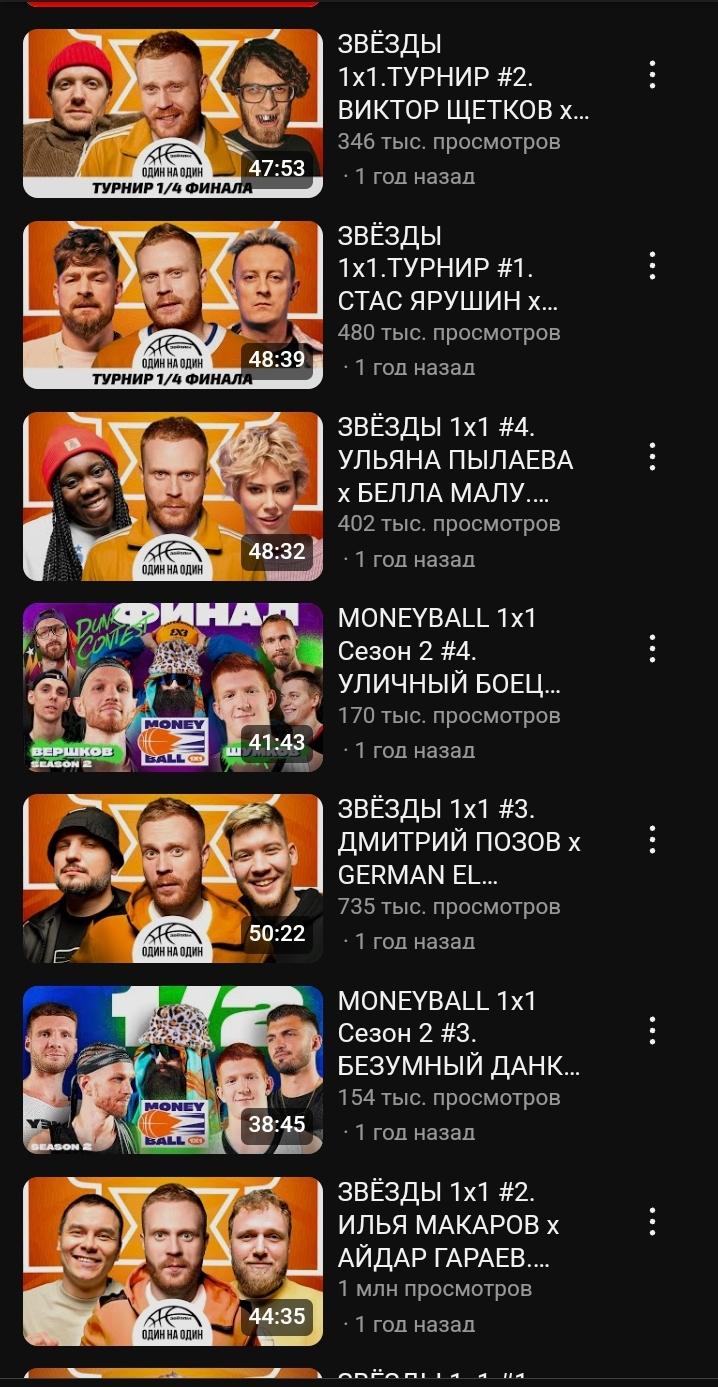This screenshot has width=718, height=1387.
Task: Watch ЗВЁЗДЫ 1х1 #2 Илья Макаров video
Action: tap(172, 1261)
